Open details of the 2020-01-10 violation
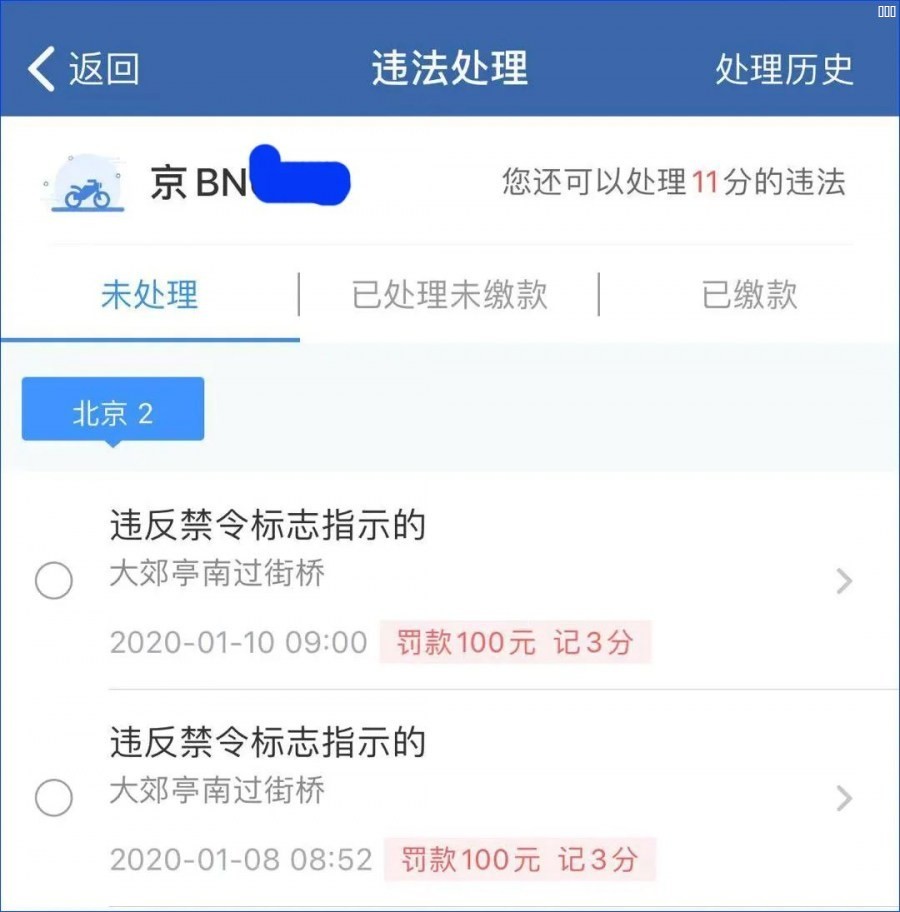900x912 pixels. pyautogui.click(x=844, y=581)
